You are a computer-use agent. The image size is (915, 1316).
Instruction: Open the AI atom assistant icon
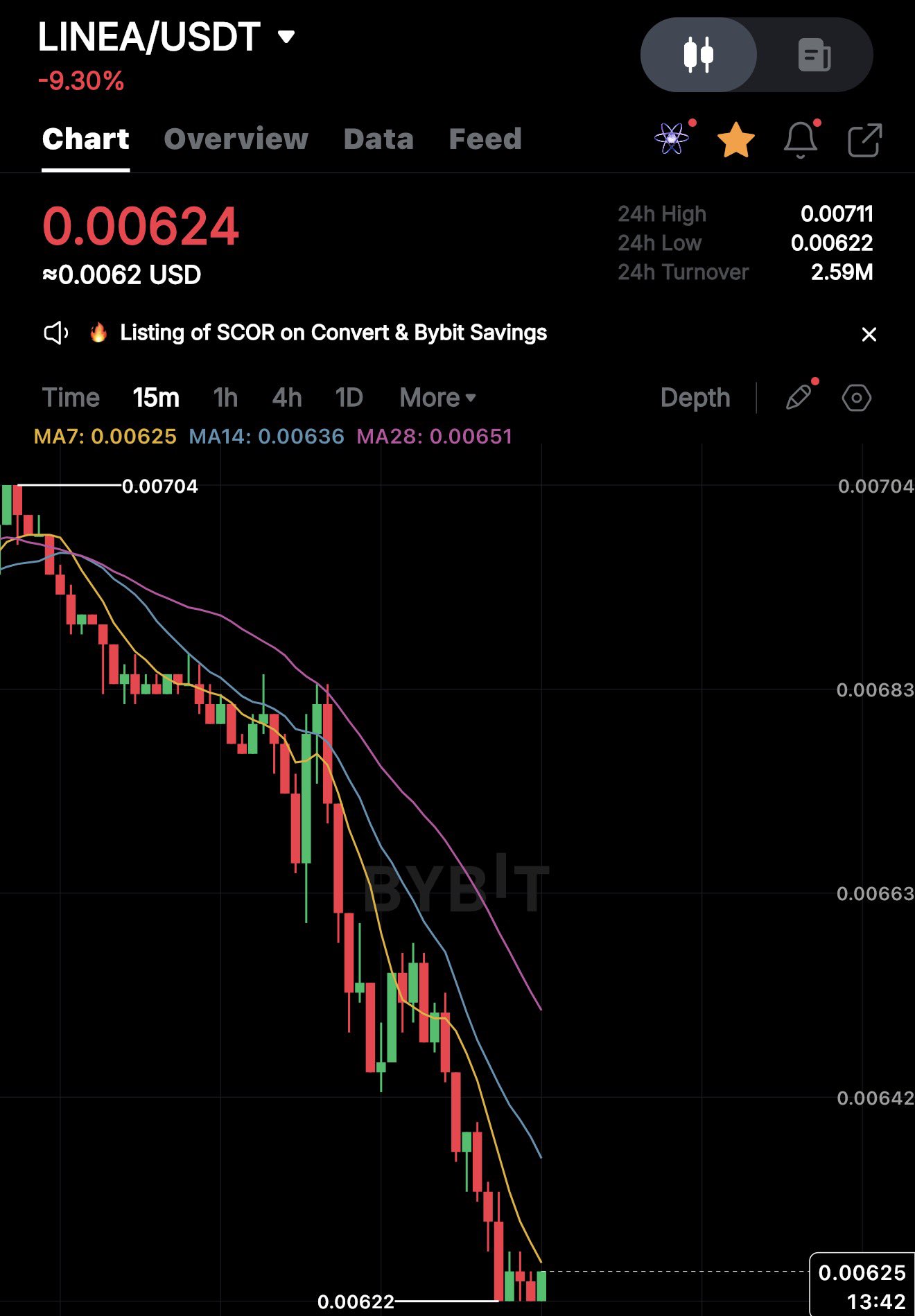click(672, 139)
